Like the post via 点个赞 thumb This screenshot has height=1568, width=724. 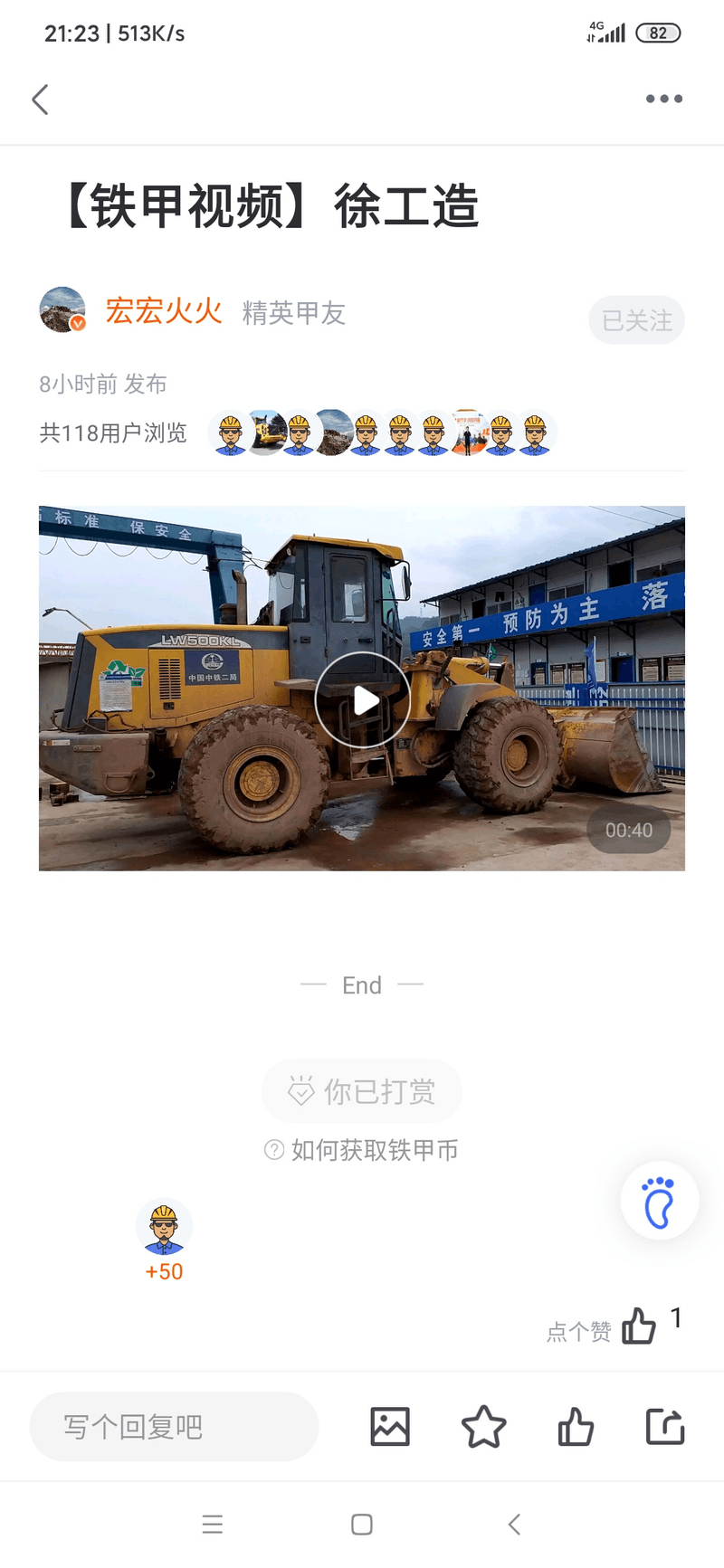(x=639, y=1326)
